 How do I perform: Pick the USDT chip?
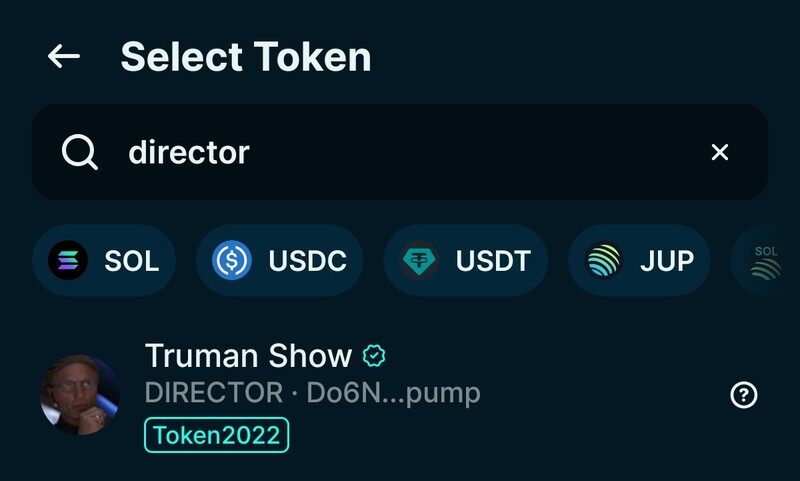[x=465, y=261]
